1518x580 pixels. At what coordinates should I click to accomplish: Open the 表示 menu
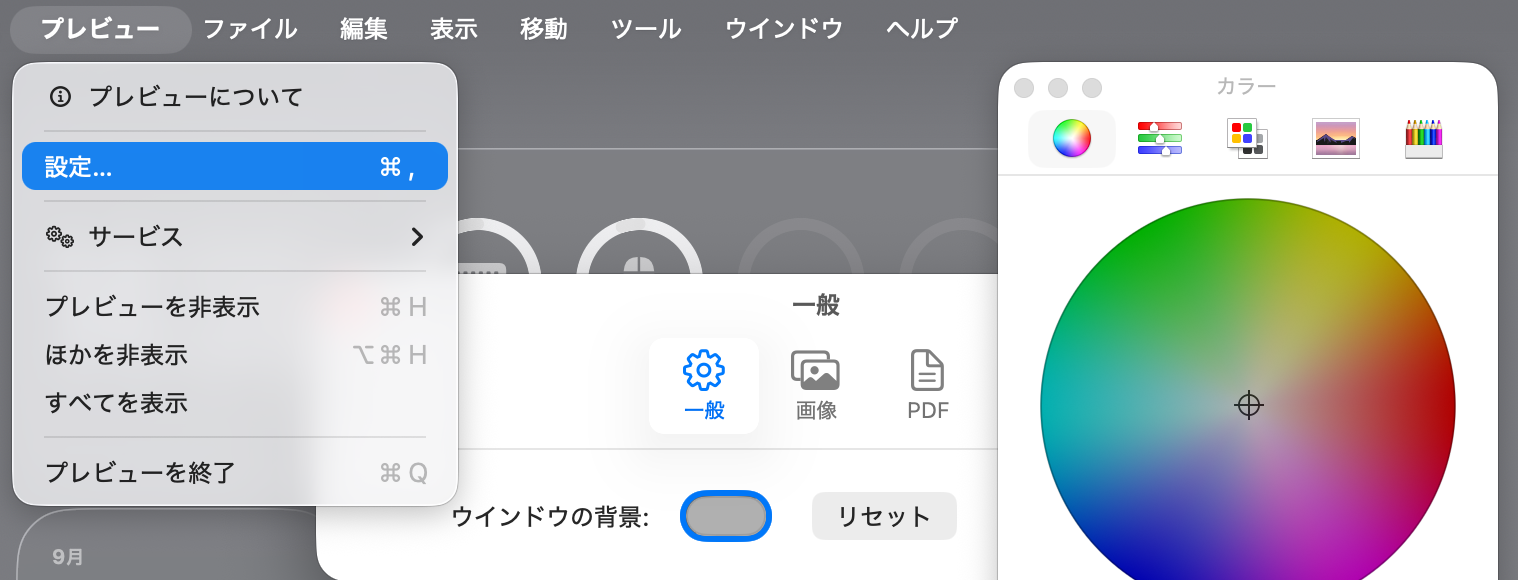(x=454, y=29)
